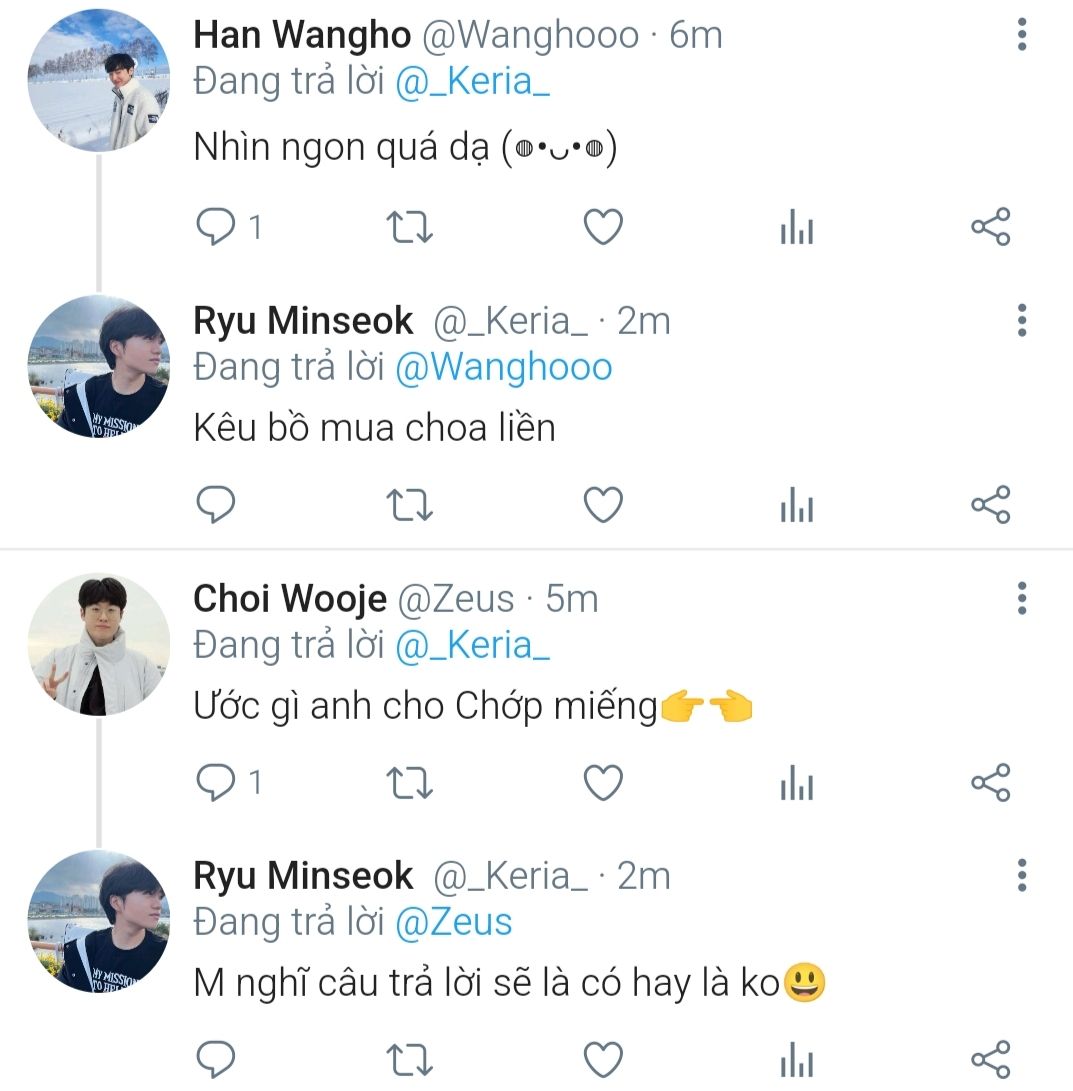Screen dimensions: 1073x1091
Task: Retweet Choi Wooje's reply
Action: coord(409,783)
